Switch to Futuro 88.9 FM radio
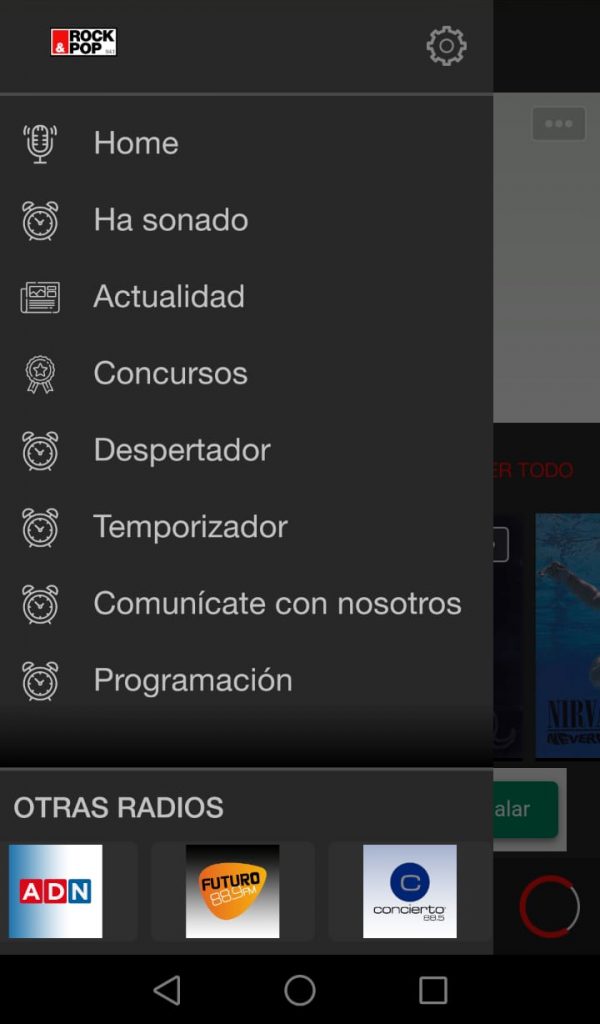 pos(232,891)
